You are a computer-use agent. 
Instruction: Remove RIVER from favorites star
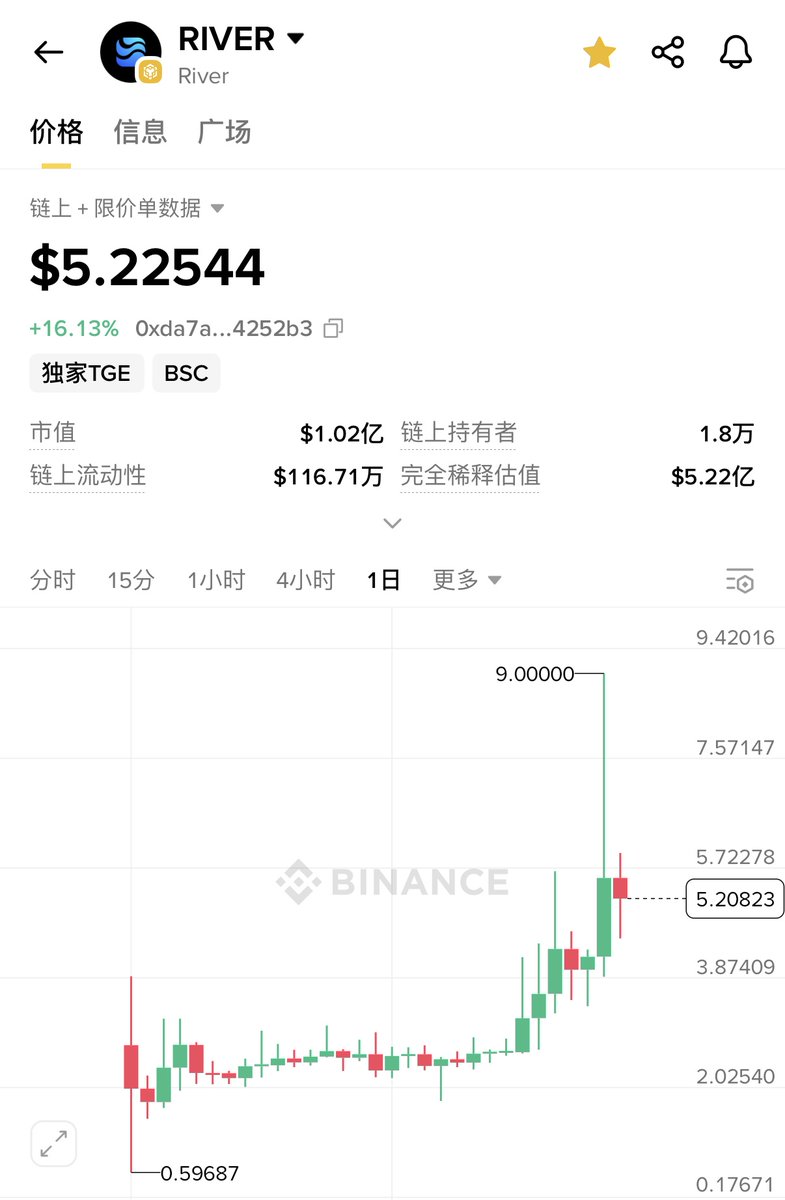[599, 52]
